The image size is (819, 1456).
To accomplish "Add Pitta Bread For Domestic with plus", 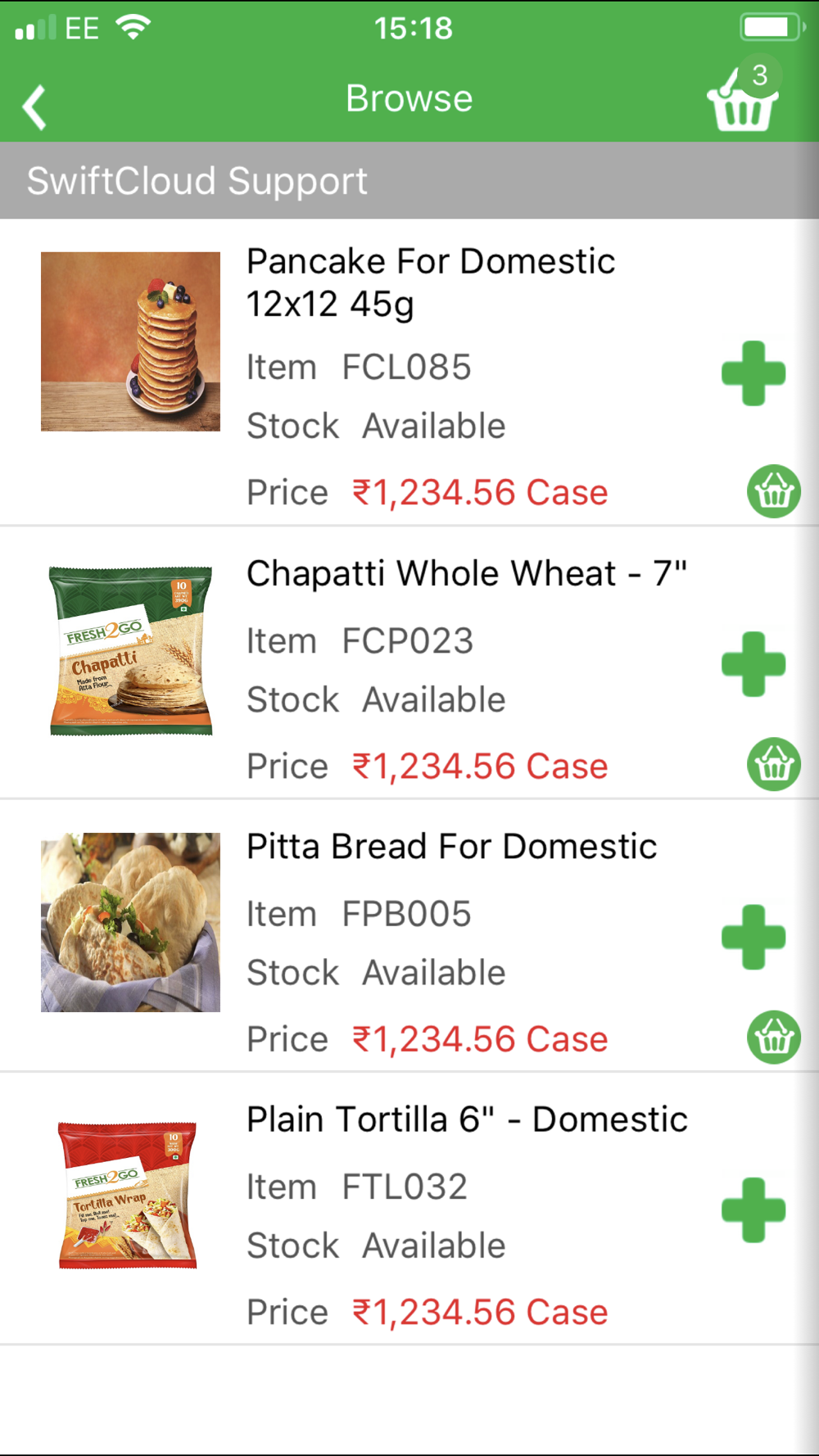I will tap(753, 937).
